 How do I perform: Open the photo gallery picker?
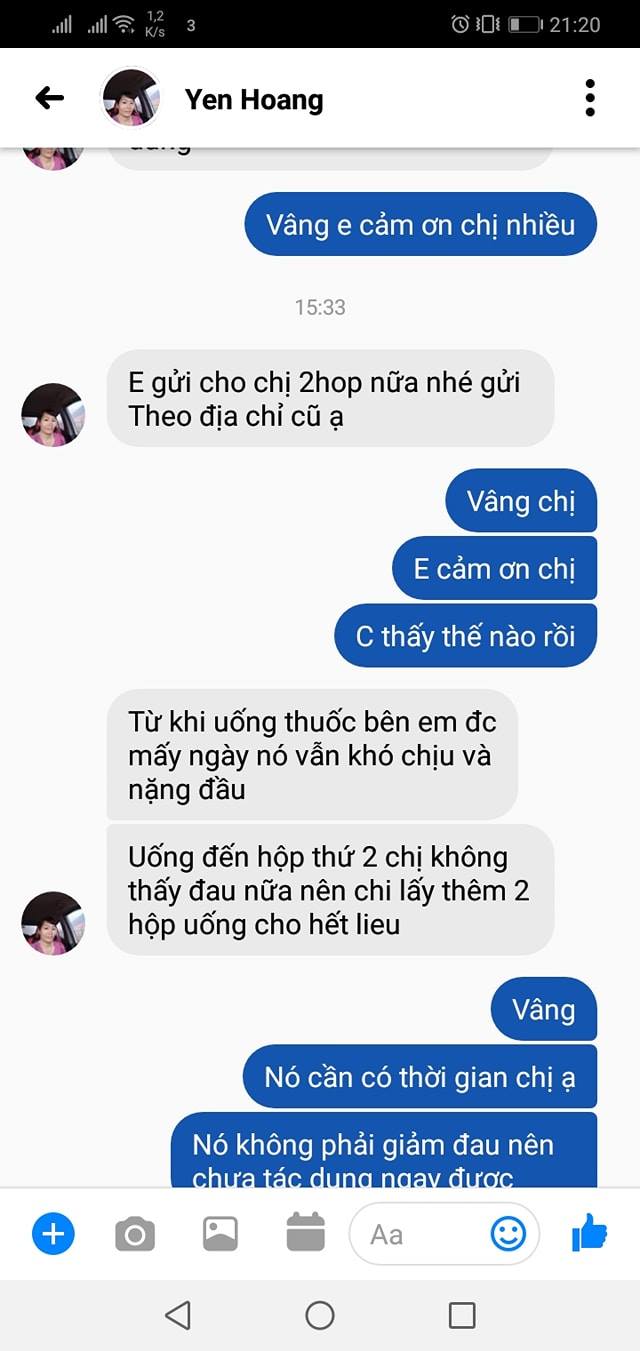coord(220,1235)
